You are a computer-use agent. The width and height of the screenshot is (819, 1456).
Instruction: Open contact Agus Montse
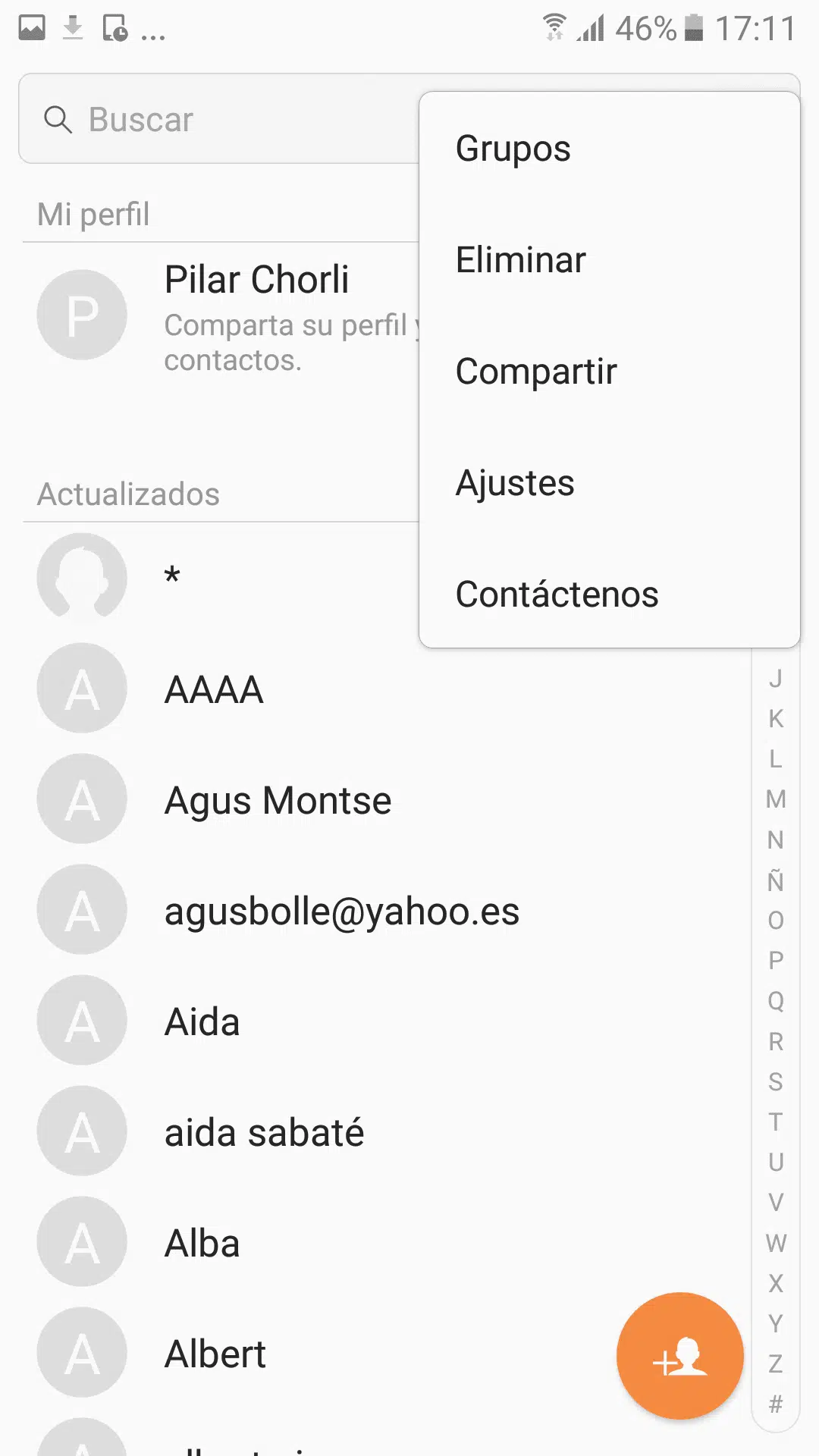(x=387, y=799)
